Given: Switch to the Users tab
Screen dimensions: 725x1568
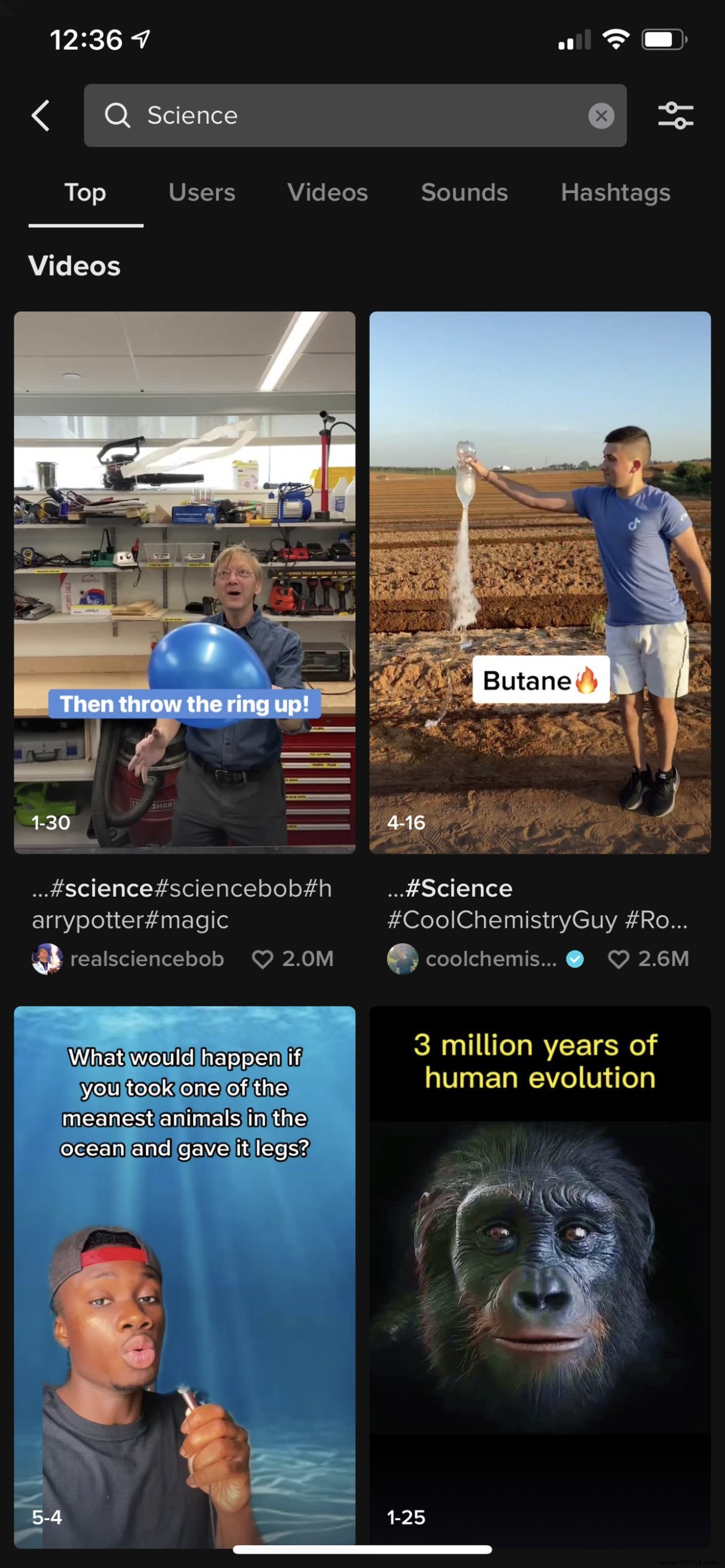Looking at the screenshot, I should click(201, 193).
